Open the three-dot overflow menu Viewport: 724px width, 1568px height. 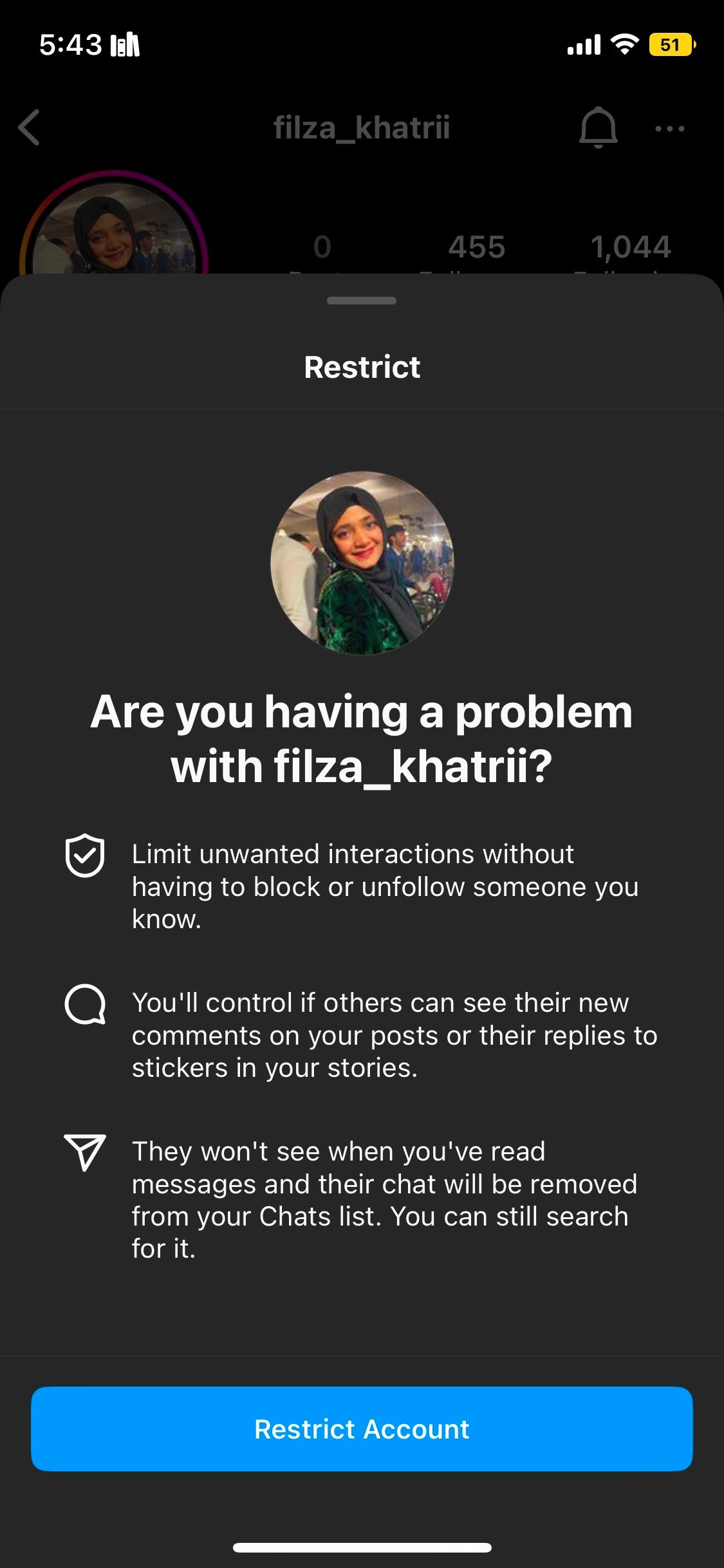click(669, 129)
